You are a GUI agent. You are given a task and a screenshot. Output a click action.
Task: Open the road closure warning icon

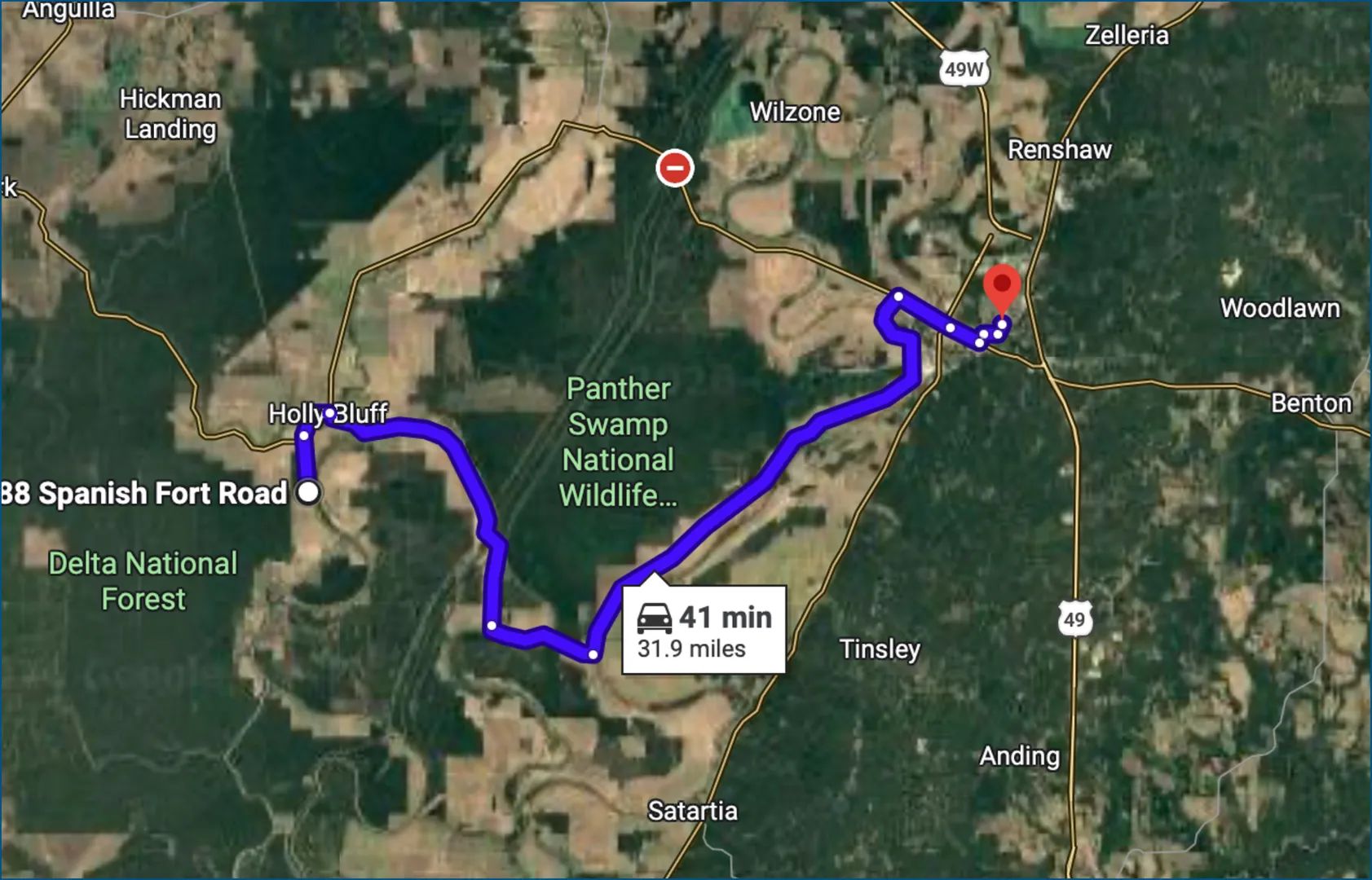point(674,169)
